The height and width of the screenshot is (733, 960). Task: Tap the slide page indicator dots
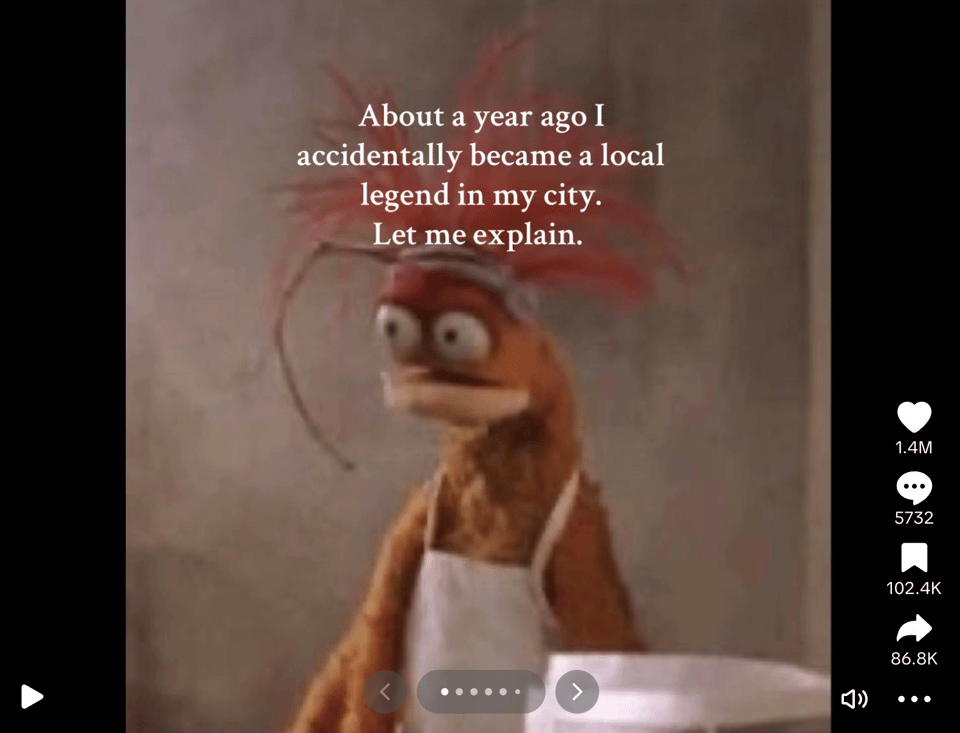point(481,691)
